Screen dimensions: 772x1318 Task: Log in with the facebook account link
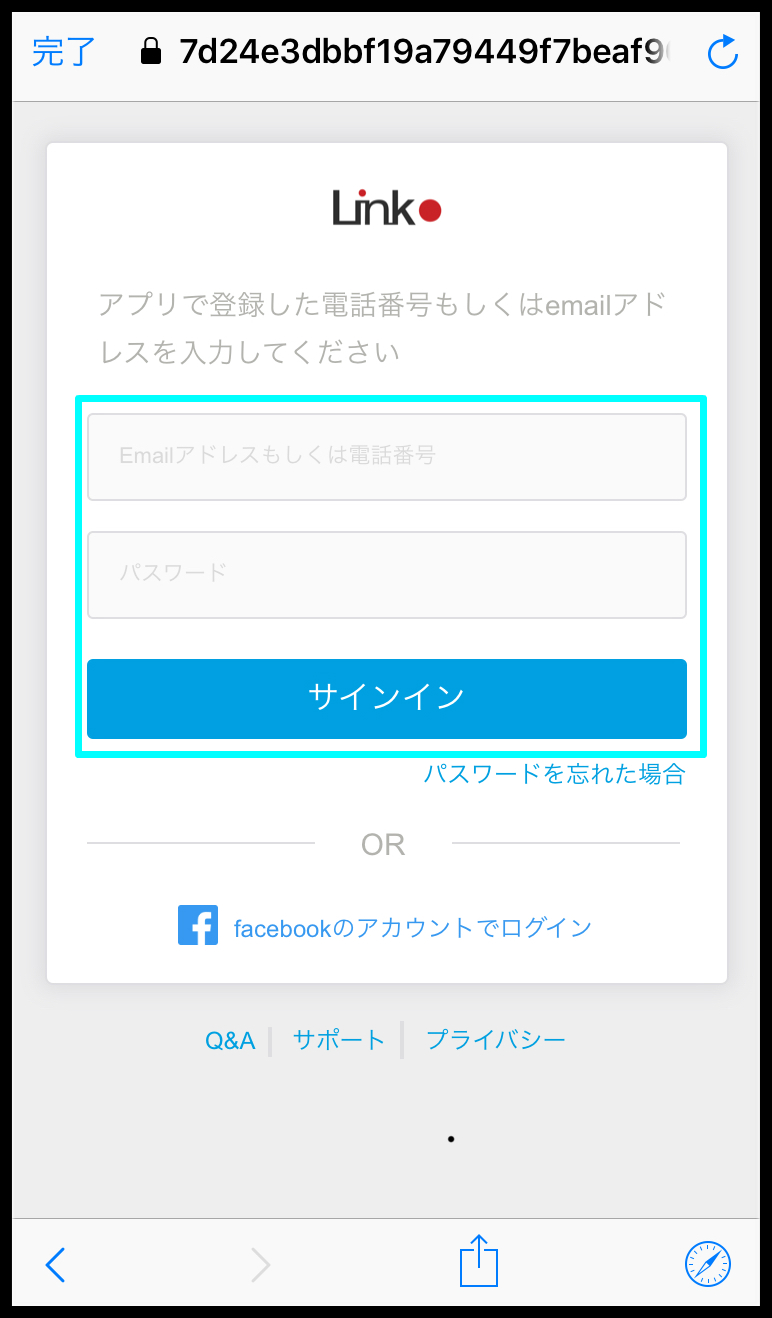pos(385,926)
